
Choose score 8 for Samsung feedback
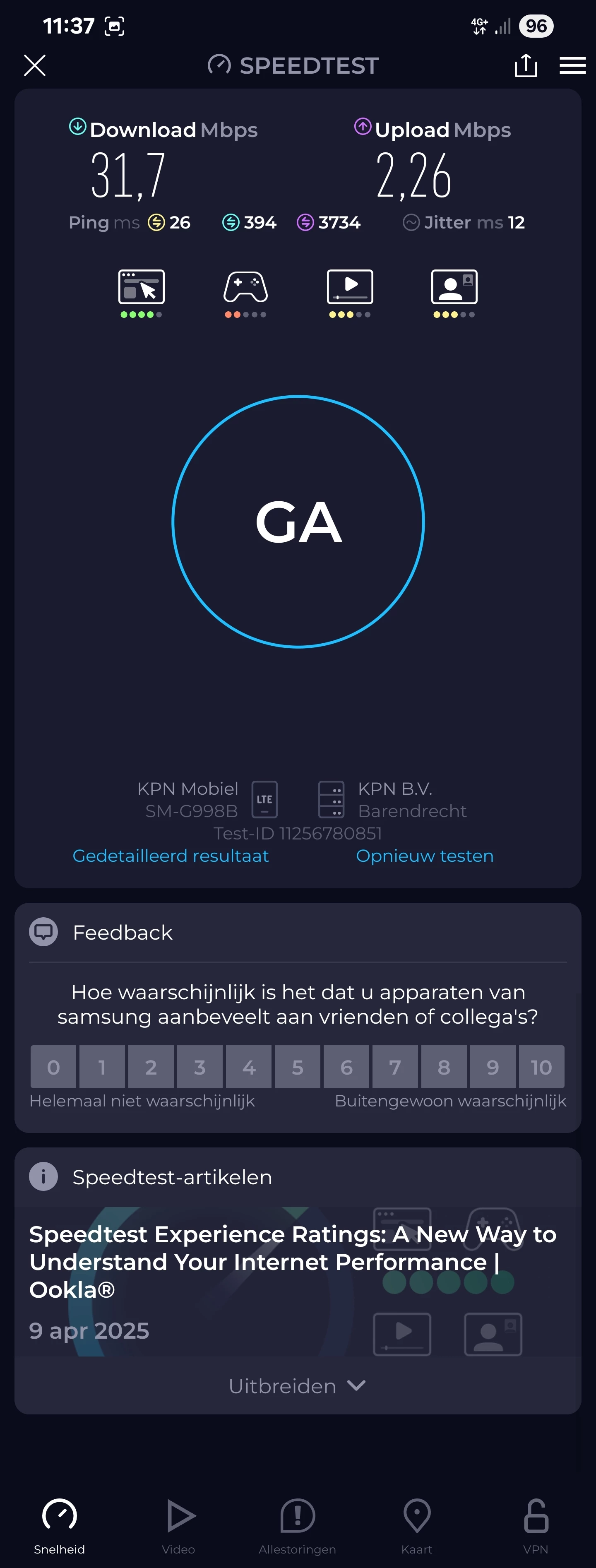click(x=444, y=1066)
